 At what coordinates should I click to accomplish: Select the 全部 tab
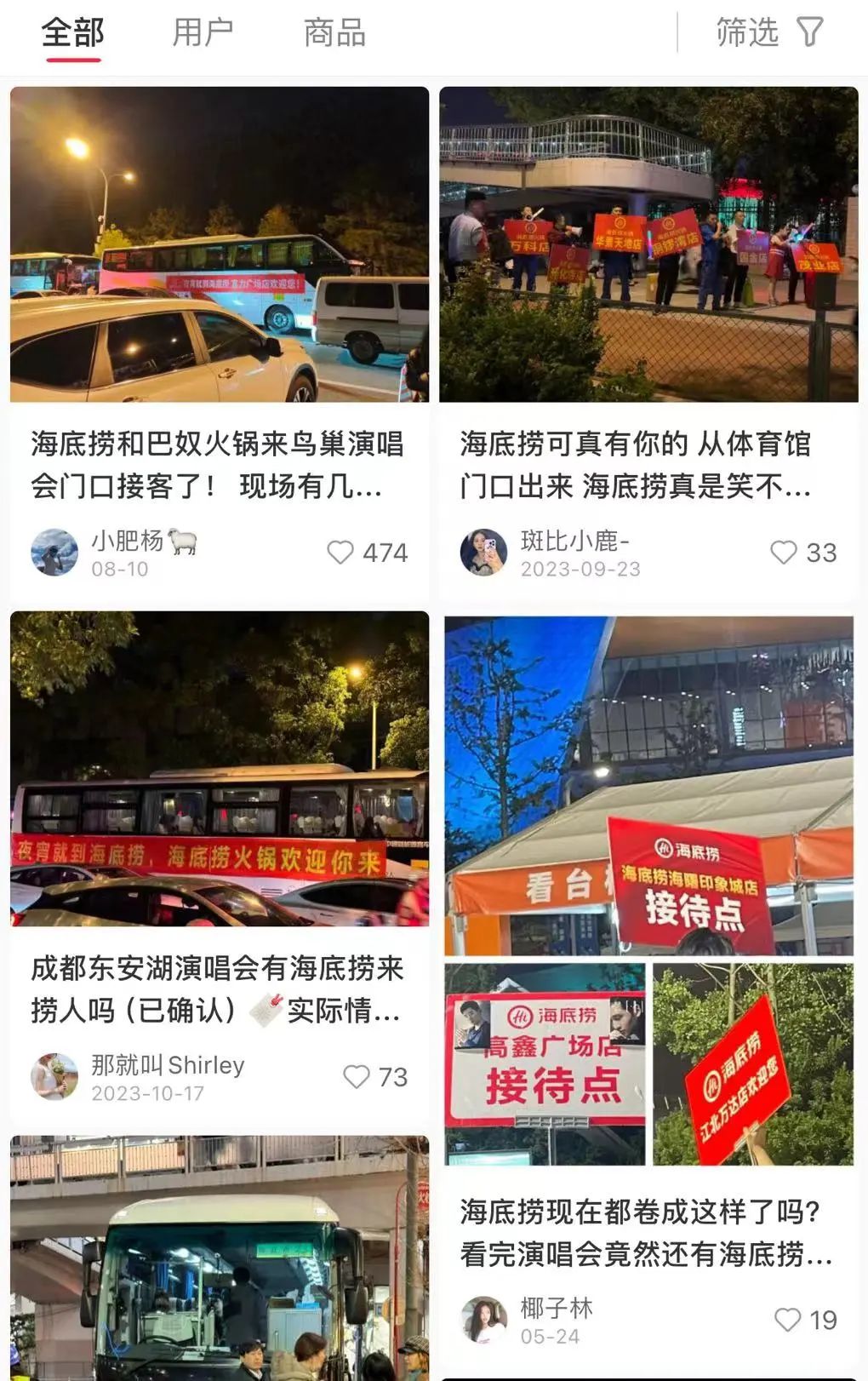click(x=73, y=33)
